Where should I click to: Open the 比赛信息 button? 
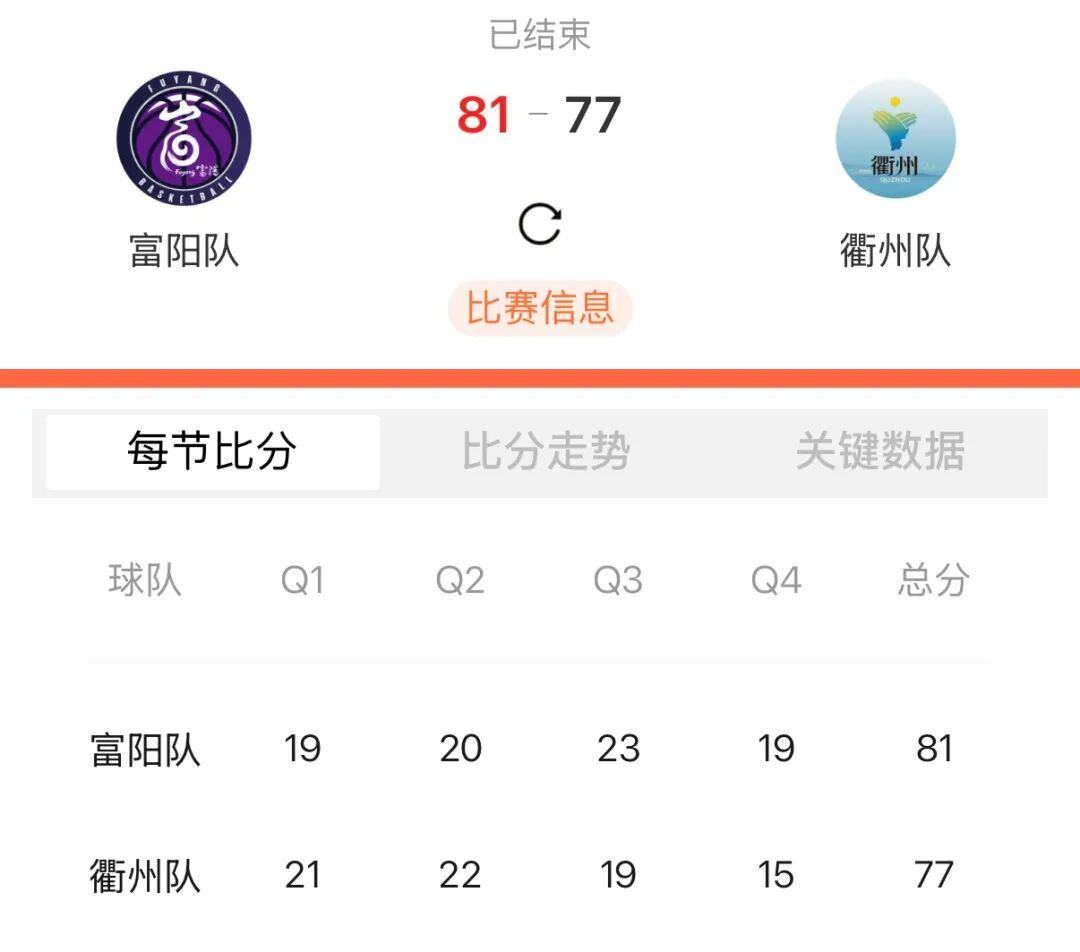(x=540, y=308)
